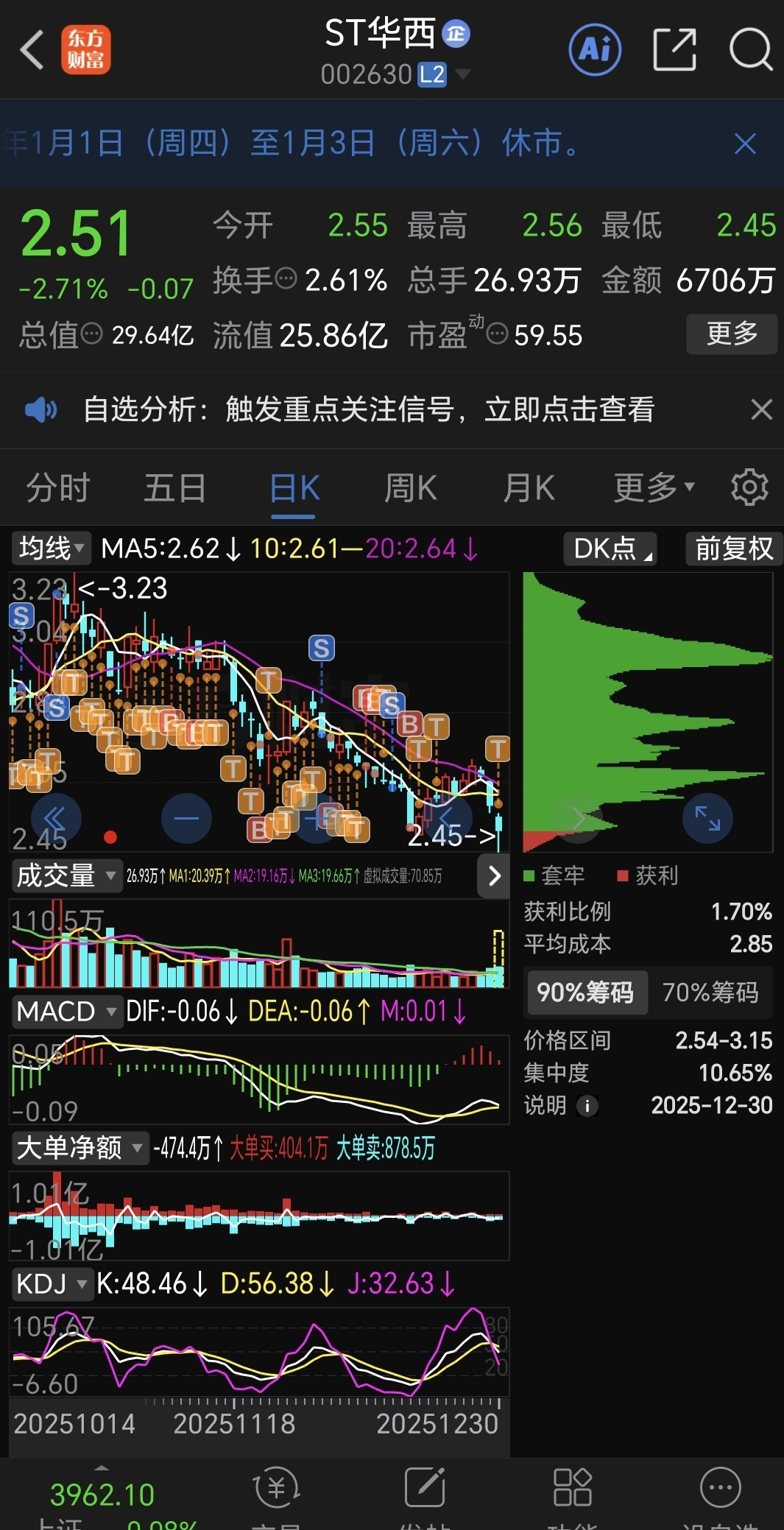This screenshot has width=784, height=1530.
Task: Open the search magnifier
Action: [x=750, y=50]
